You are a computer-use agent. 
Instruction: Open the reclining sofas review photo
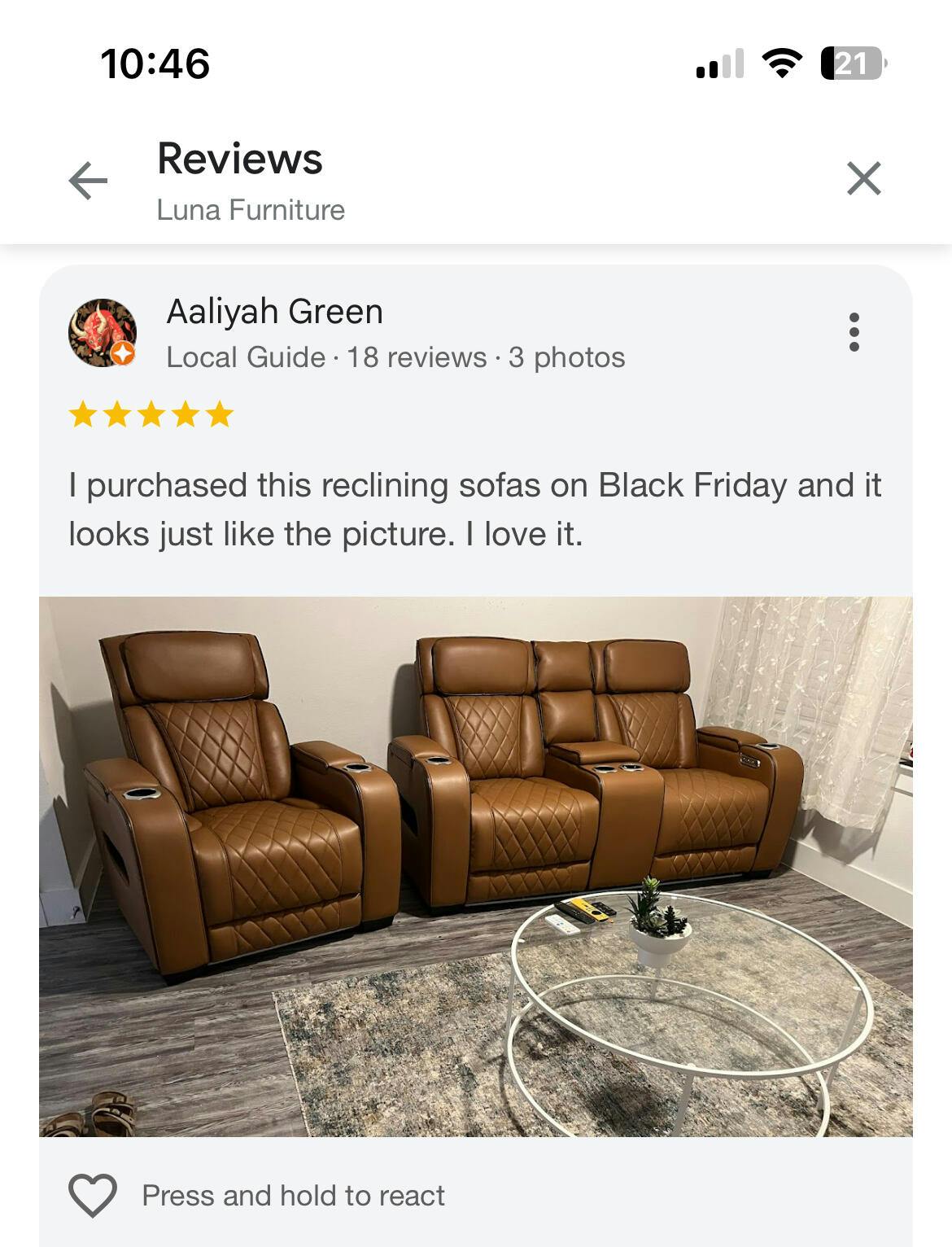[475, 866]
